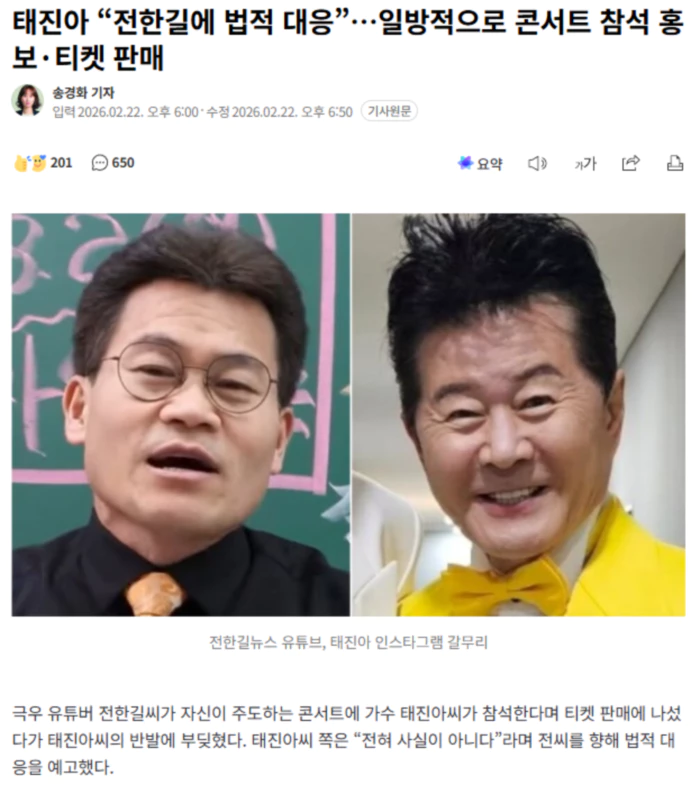Listen to the article read aloud
This screenshot has width=700, height=785.
(537, 163)
